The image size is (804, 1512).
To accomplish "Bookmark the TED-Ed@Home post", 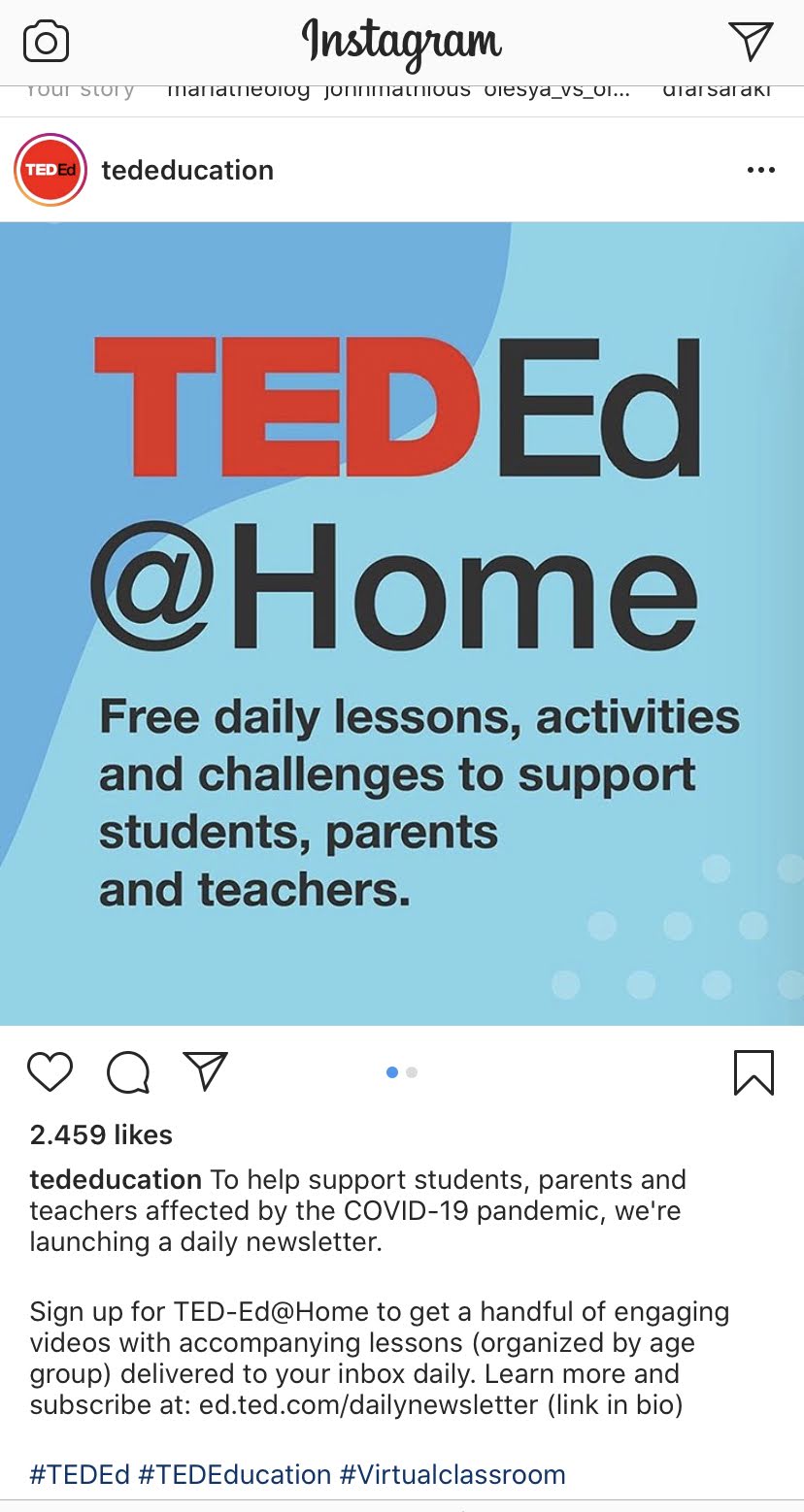I will point(754,1072).
